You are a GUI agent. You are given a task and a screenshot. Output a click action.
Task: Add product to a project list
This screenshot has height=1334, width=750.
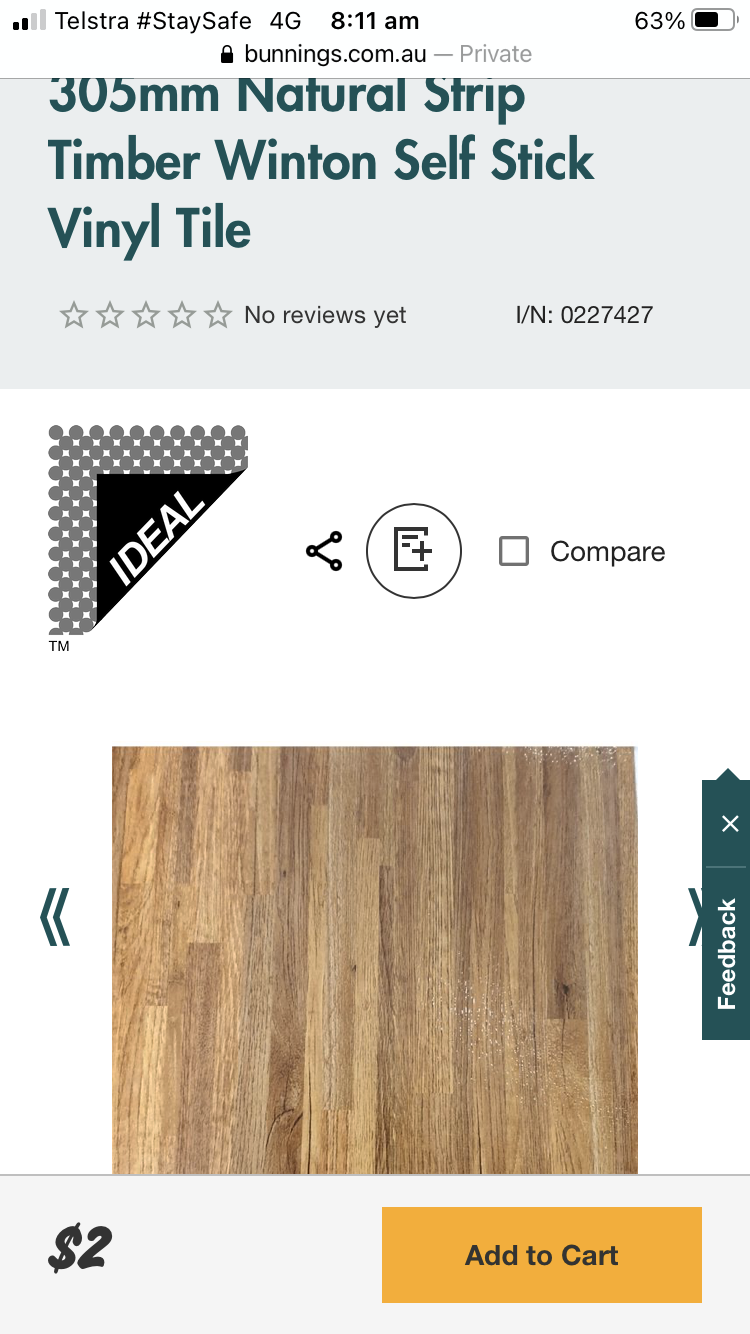[413, 551]
